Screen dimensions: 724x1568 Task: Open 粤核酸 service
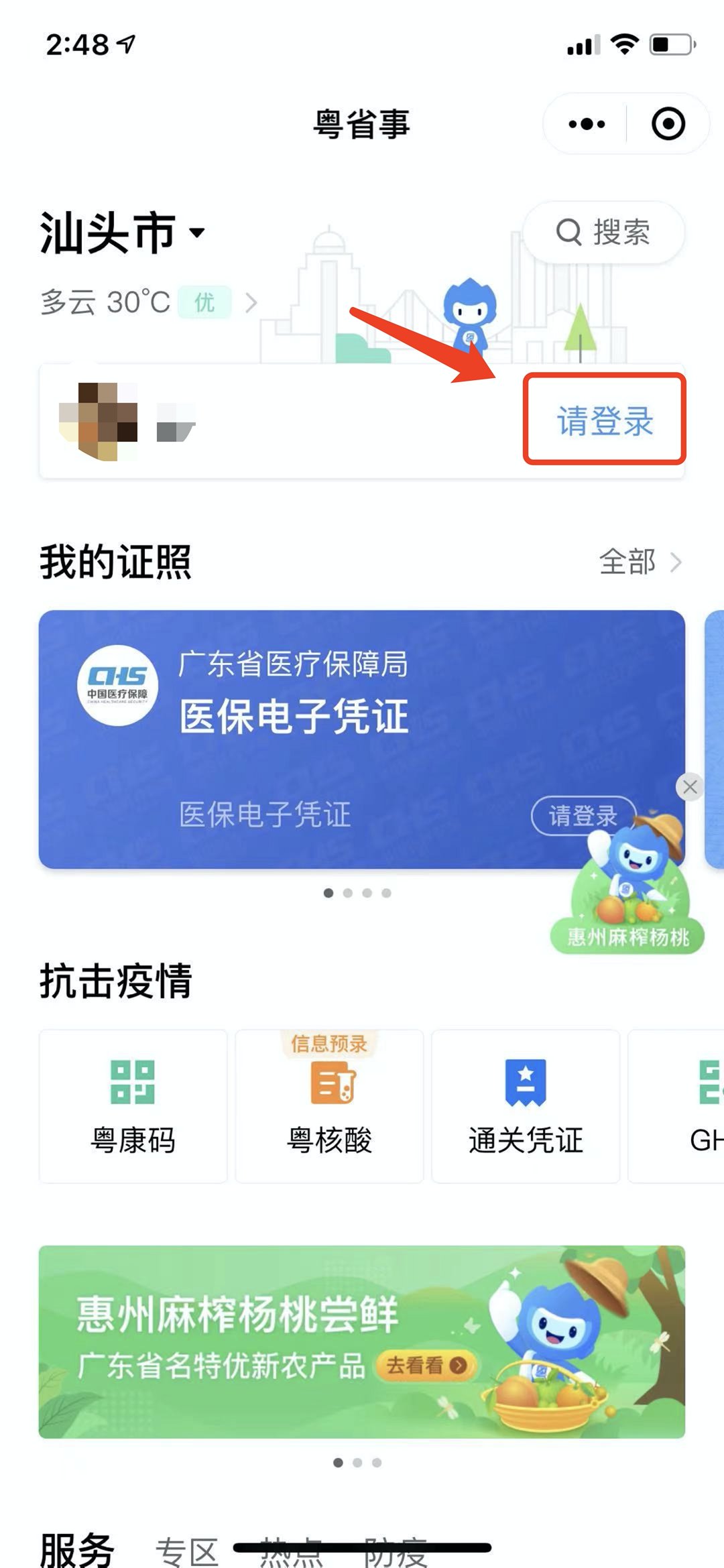(329, 1106)
